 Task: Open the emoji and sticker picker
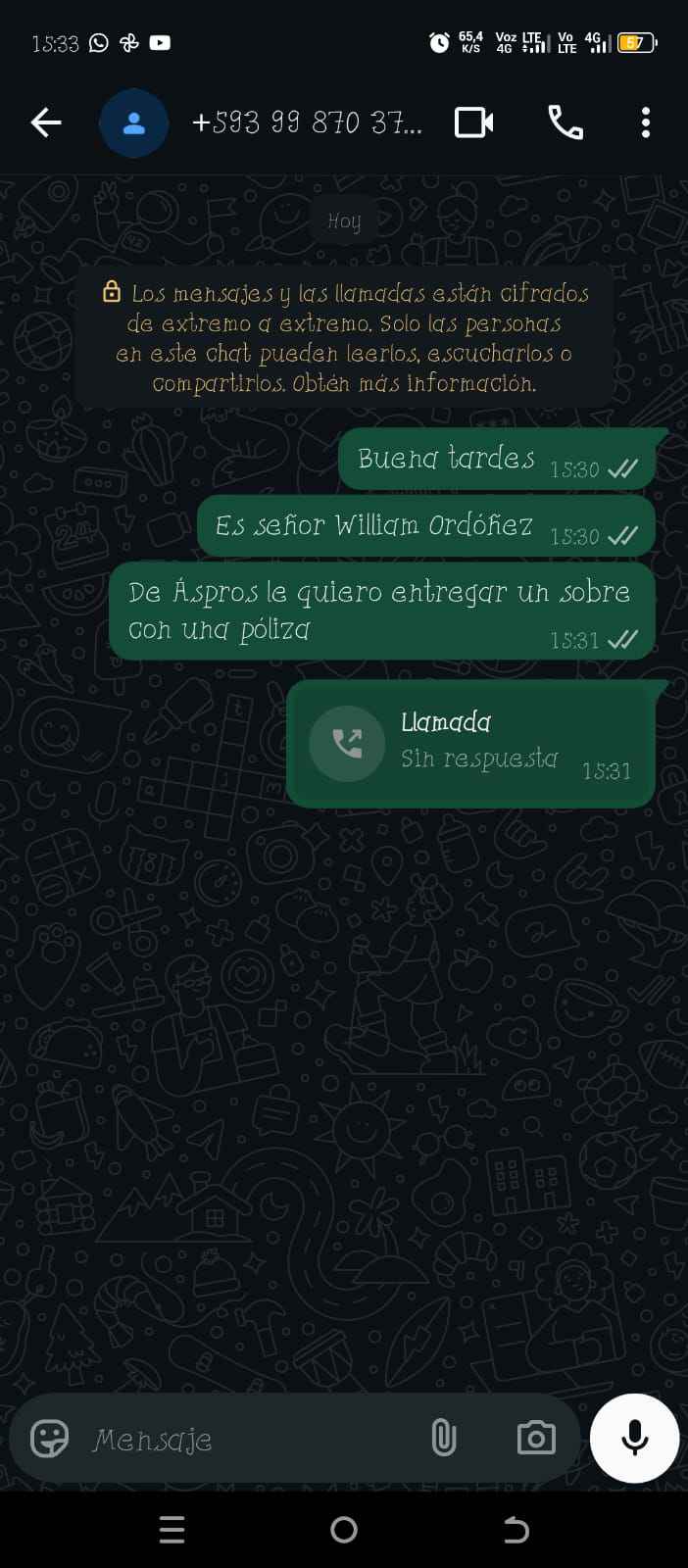[x=49, y=1439]
